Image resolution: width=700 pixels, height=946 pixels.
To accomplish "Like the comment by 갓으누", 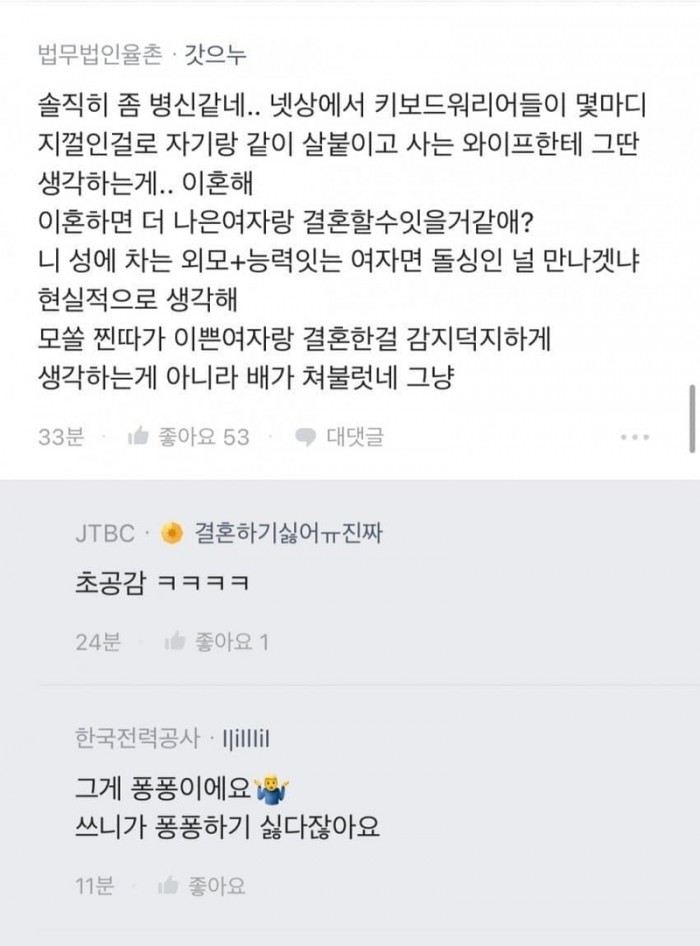I will (189, 436).
